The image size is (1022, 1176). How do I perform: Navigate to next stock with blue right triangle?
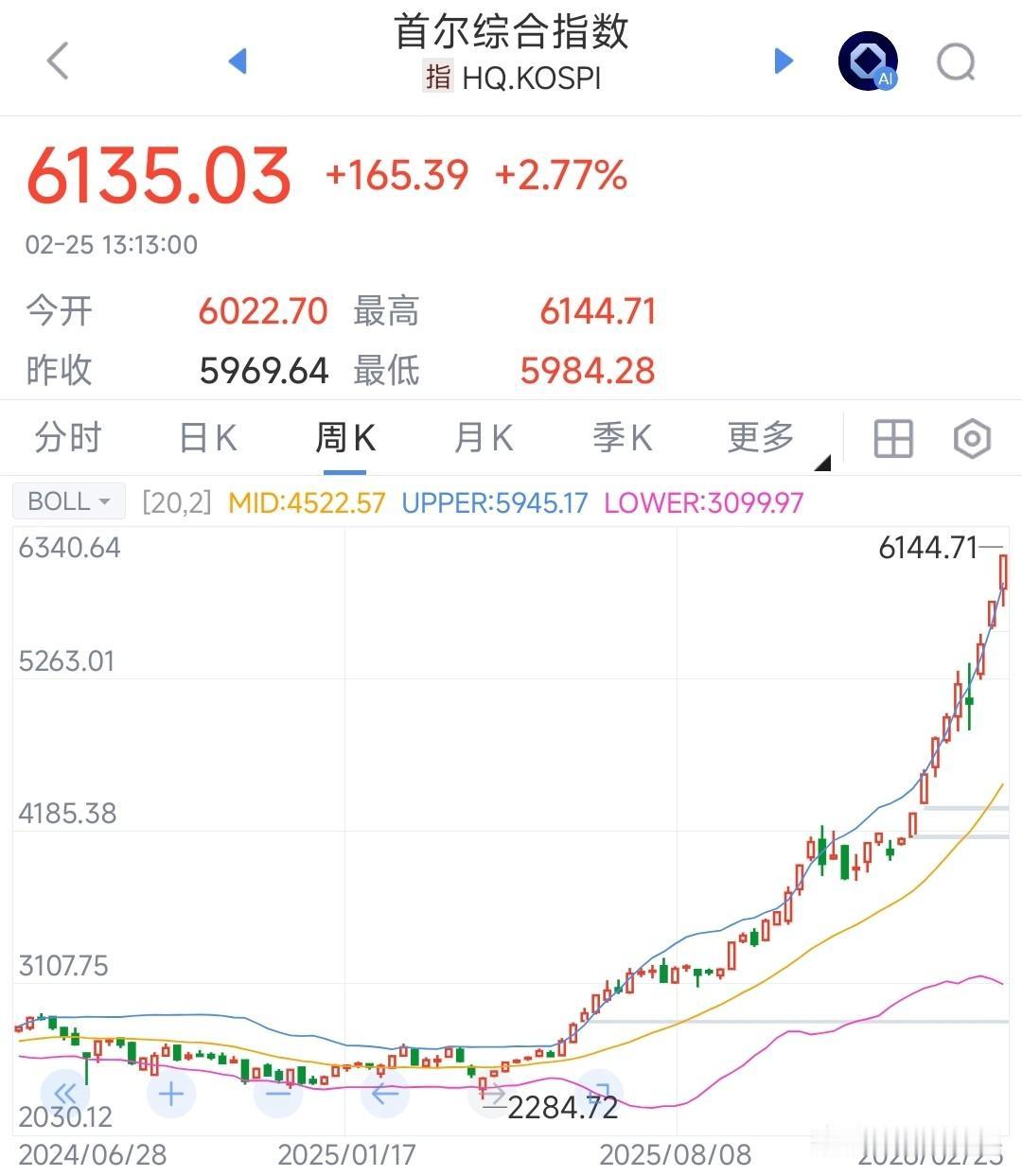784,61
